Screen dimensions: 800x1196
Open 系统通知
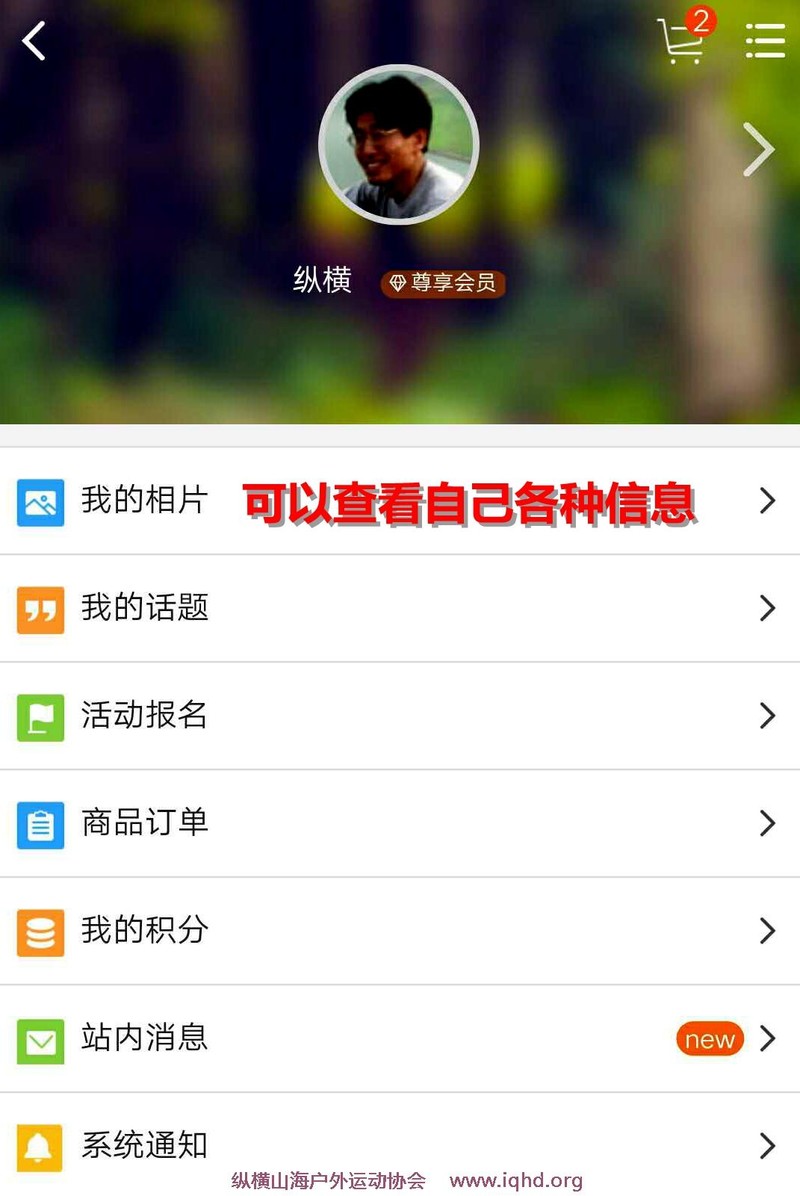[400, 1144]
